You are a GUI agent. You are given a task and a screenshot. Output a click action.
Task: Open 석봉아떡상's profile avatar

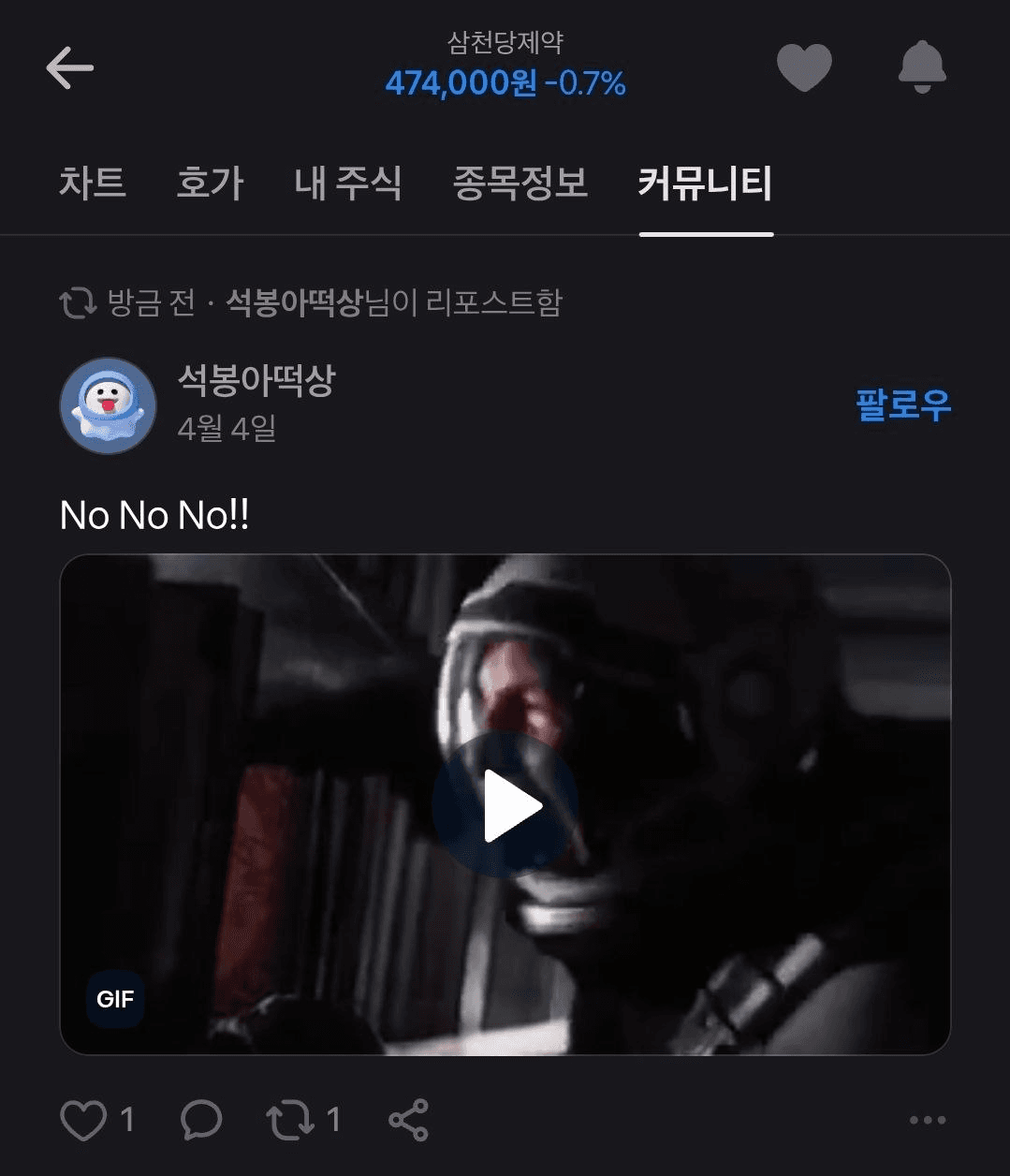108,405
